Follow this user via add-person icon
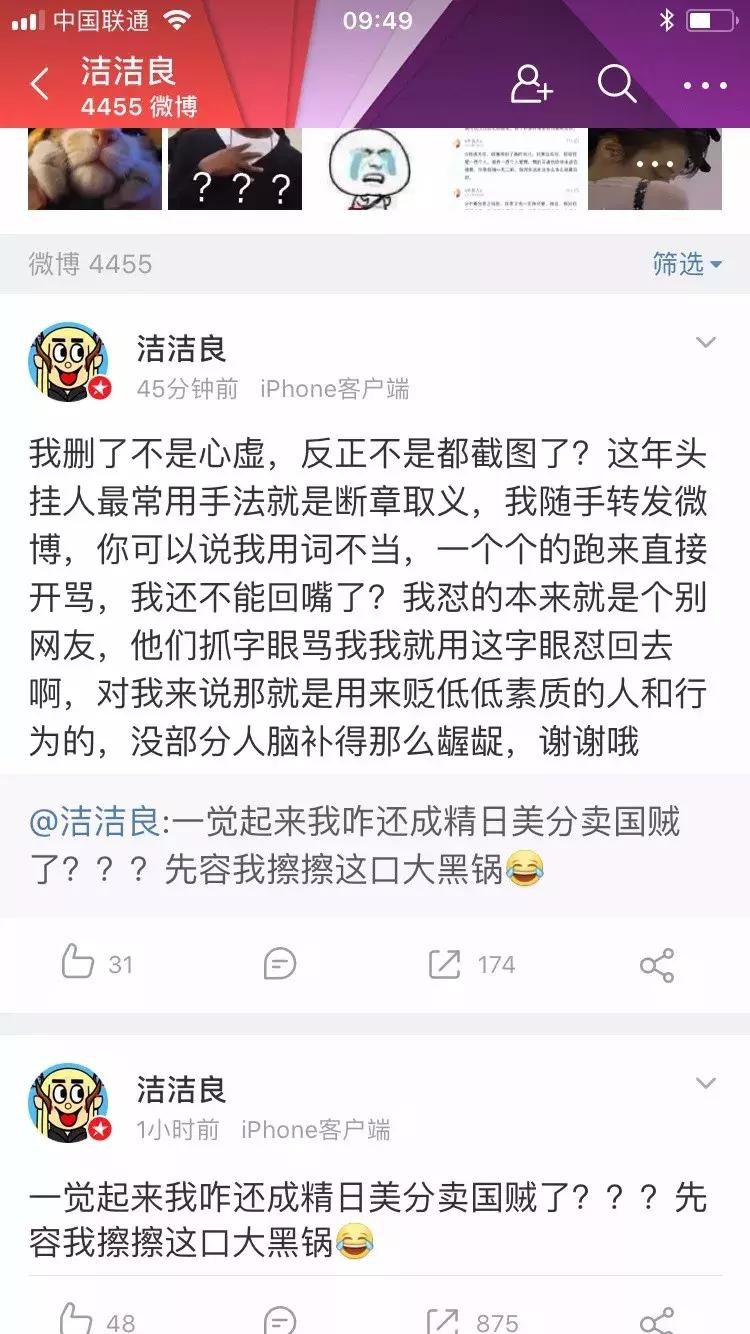Image resolution: width=750 pixels, height=1334 pixels. pyautogui.click(x=531, y=85)
